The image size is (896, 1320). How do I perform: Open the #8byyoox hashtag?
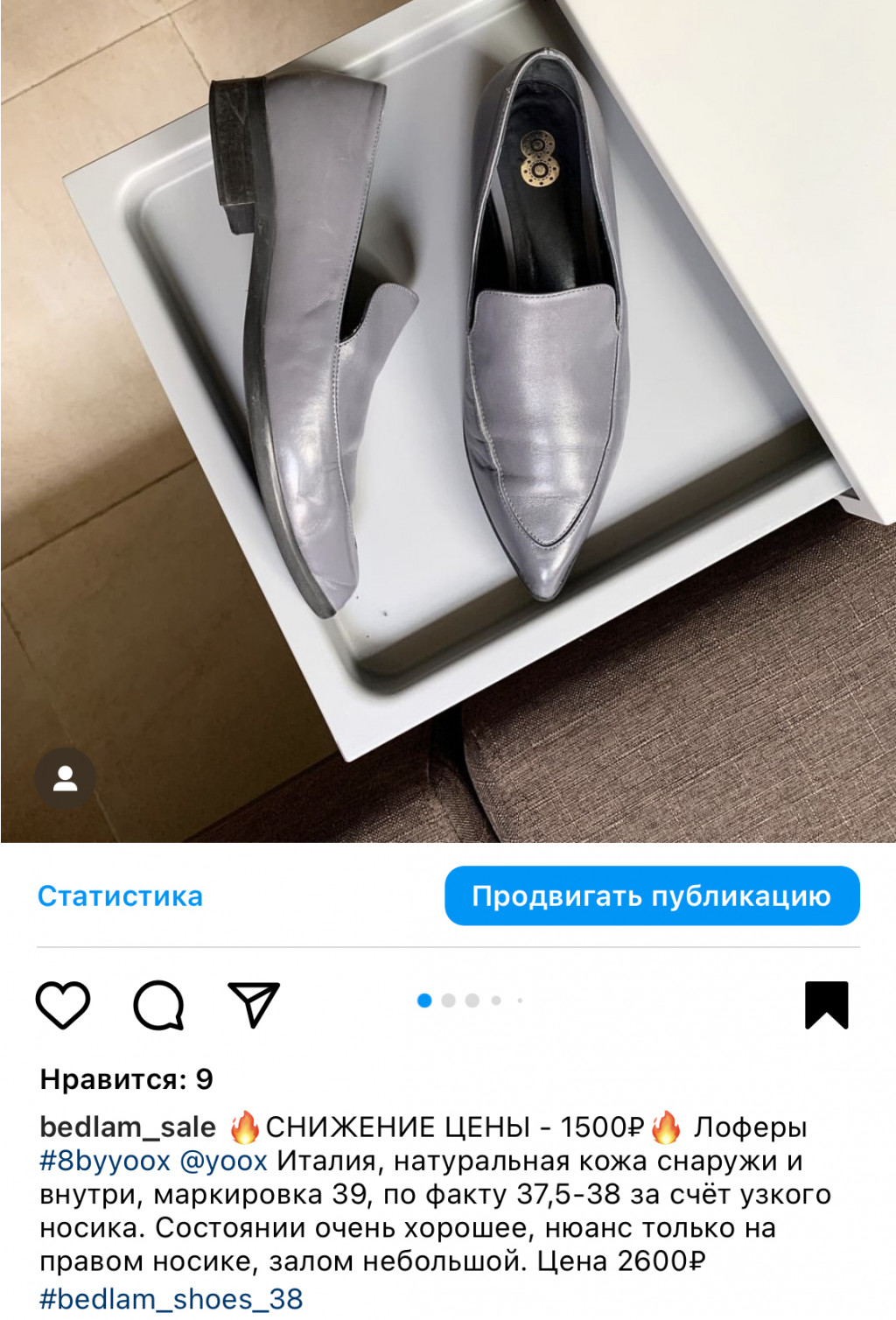(x=105, y=1161)
